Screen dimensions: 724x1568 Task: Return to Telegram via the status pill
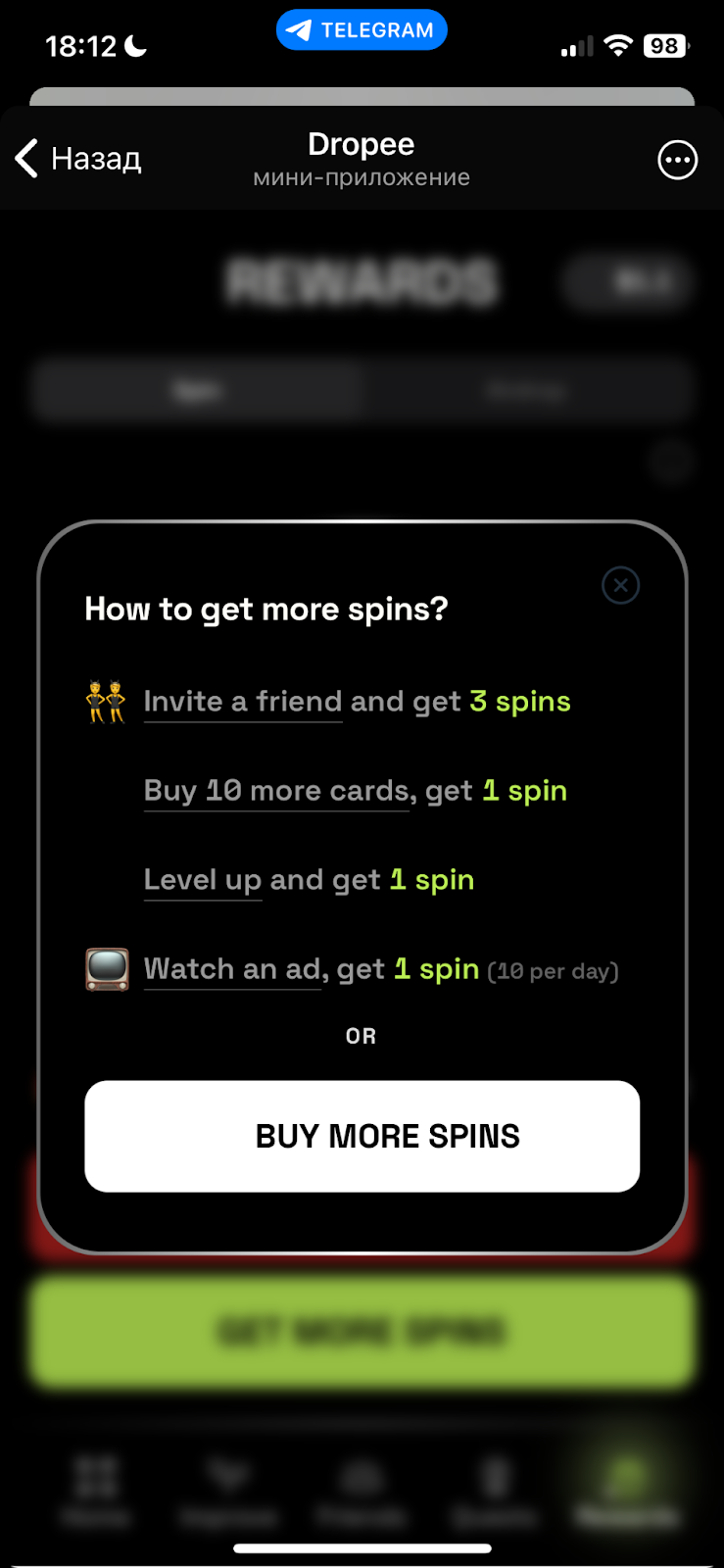(x=362, y=30)
